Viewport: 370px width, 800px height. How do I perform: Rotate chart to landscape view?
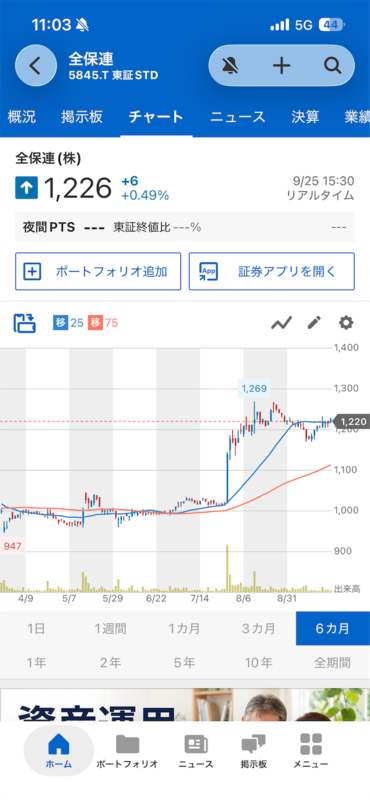(25, 323)
